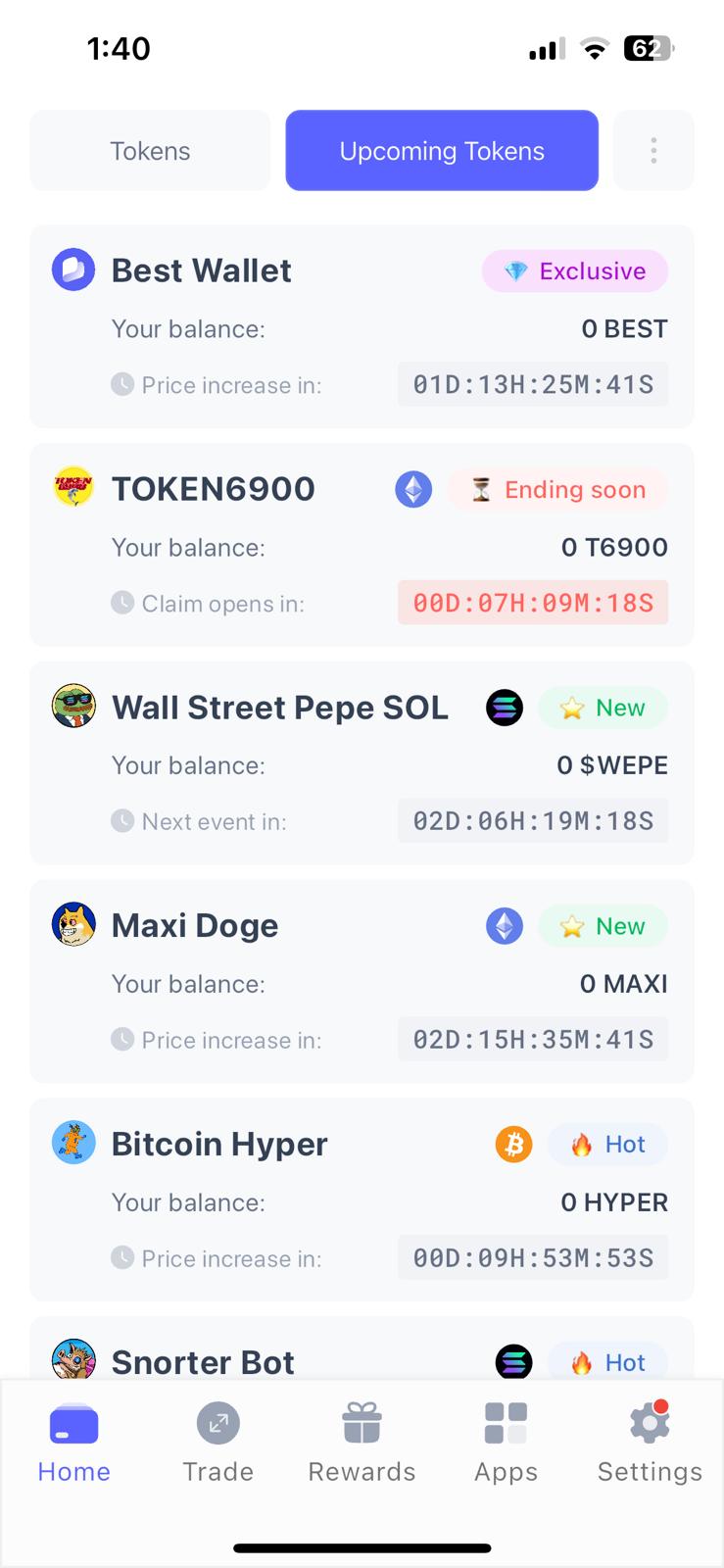Click the Hot badge on Bitcoin Hyper
Viewport: 724px width, 1568px height.
click(x=607, y=1144)
